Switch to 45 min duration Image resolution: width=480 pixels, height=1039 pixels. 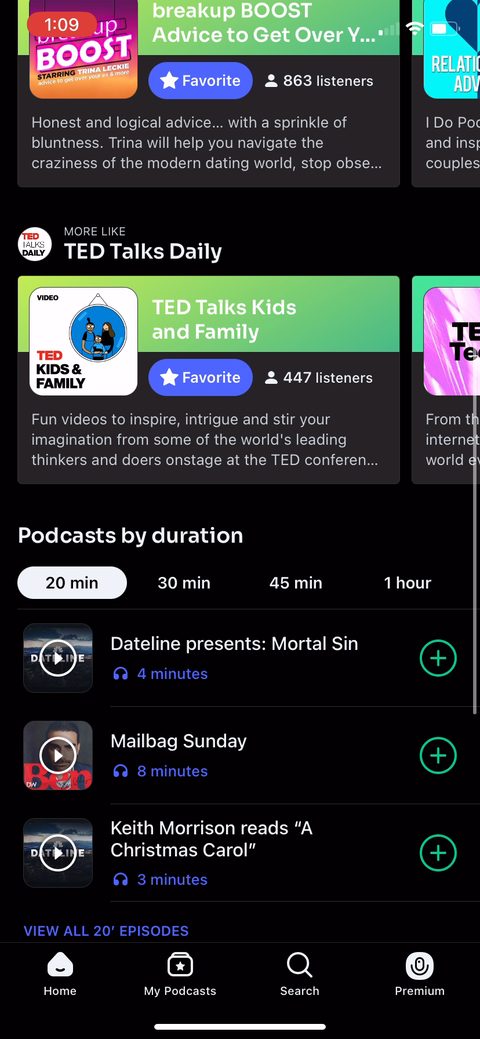coord(296,583)
